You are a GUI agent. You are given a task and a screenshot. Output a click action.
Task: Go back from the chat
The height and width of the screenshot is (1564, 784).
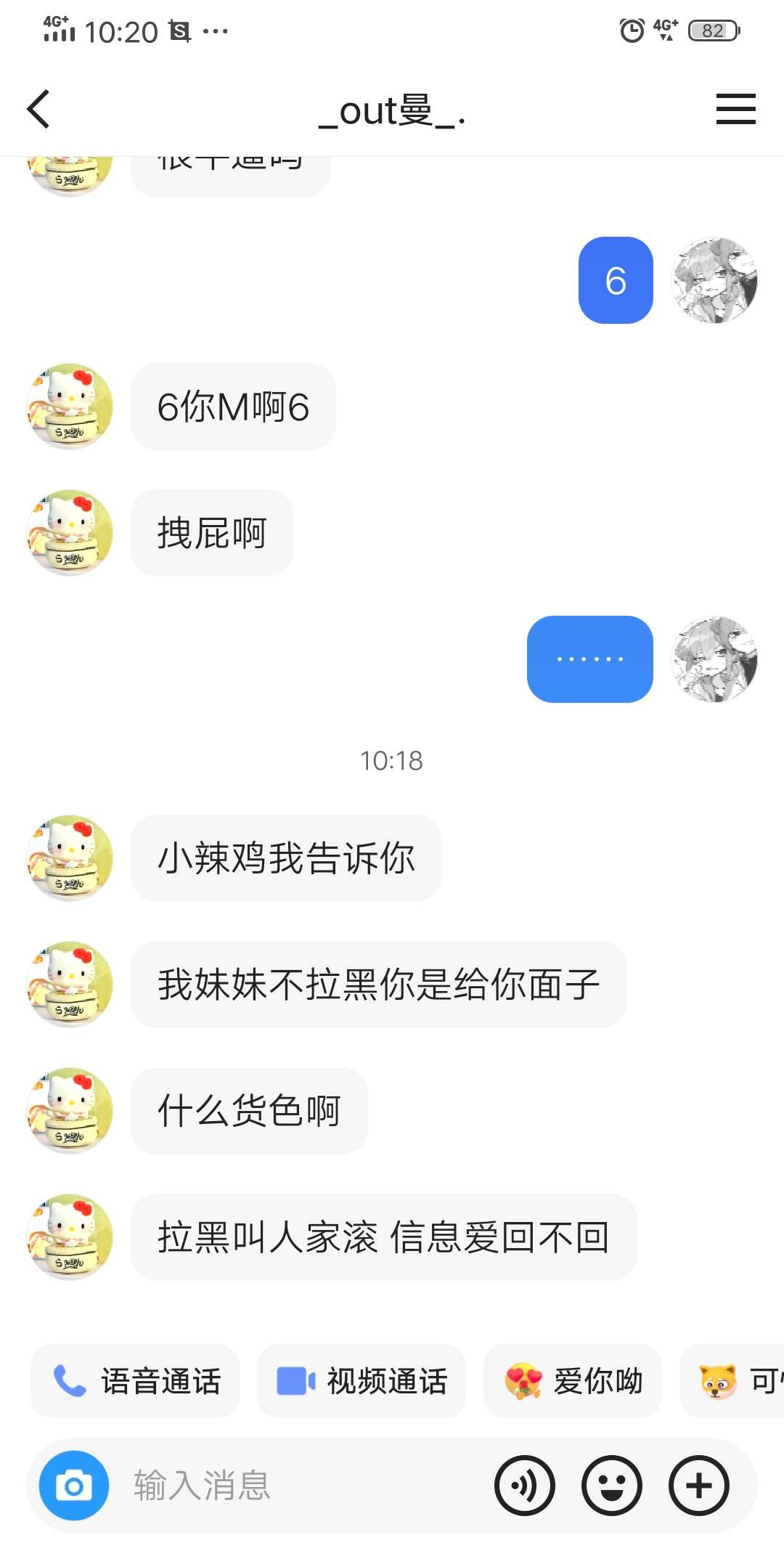tap(39, 110)
